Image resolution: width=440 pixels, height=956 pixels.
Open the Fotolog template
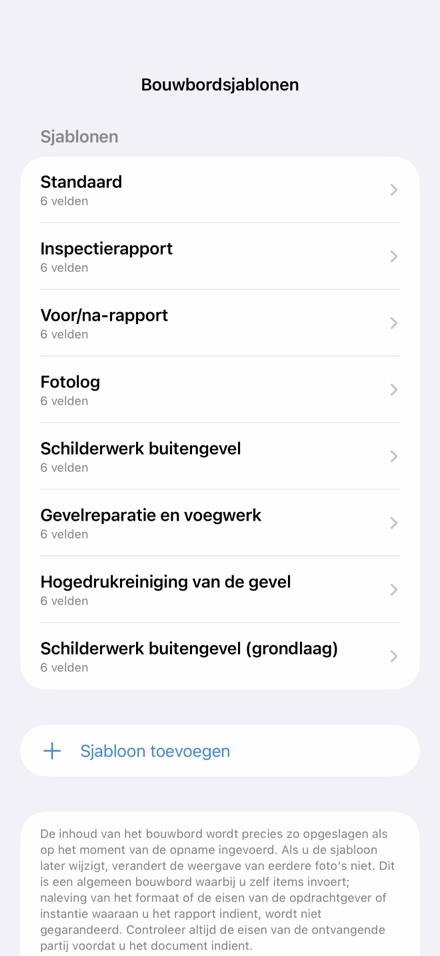tap(220, 390)
